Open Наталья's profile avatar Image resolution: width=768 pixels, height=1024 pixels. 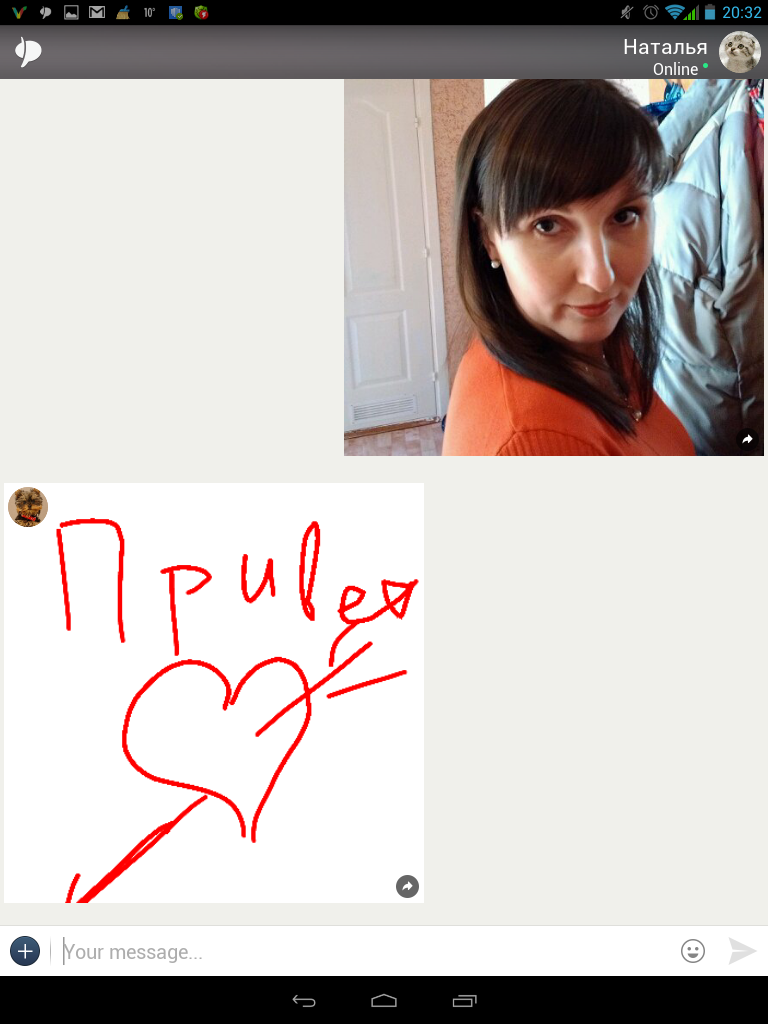740,52
